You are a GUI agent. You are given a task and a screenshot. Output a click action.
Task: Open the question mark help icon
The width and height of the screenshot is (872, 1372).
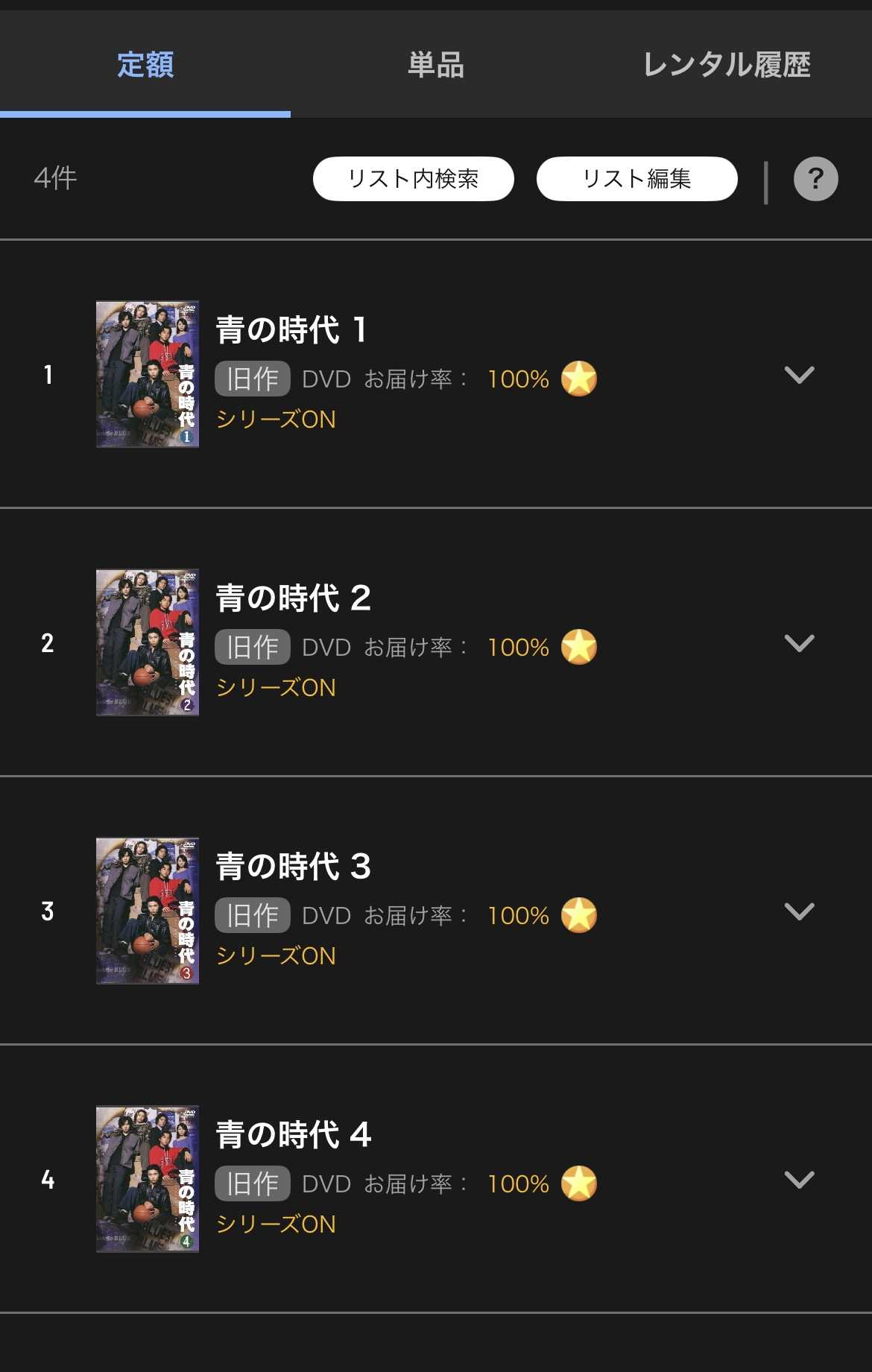(815, 179)
